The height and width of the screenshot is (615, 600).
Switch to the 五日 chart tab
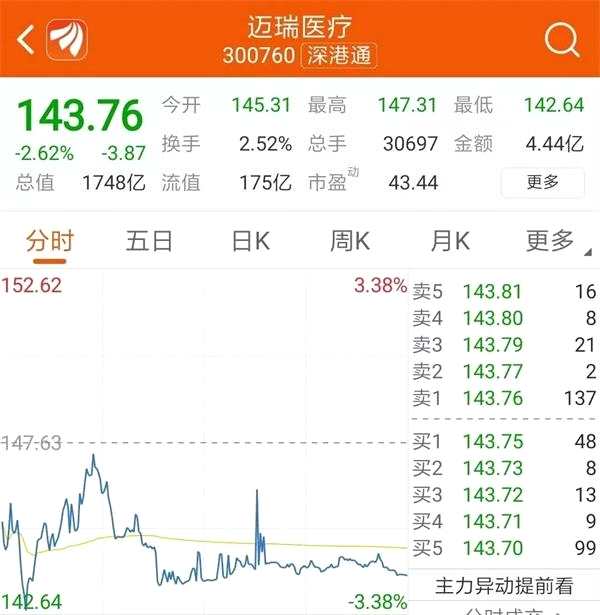click(x=150, y=241)
